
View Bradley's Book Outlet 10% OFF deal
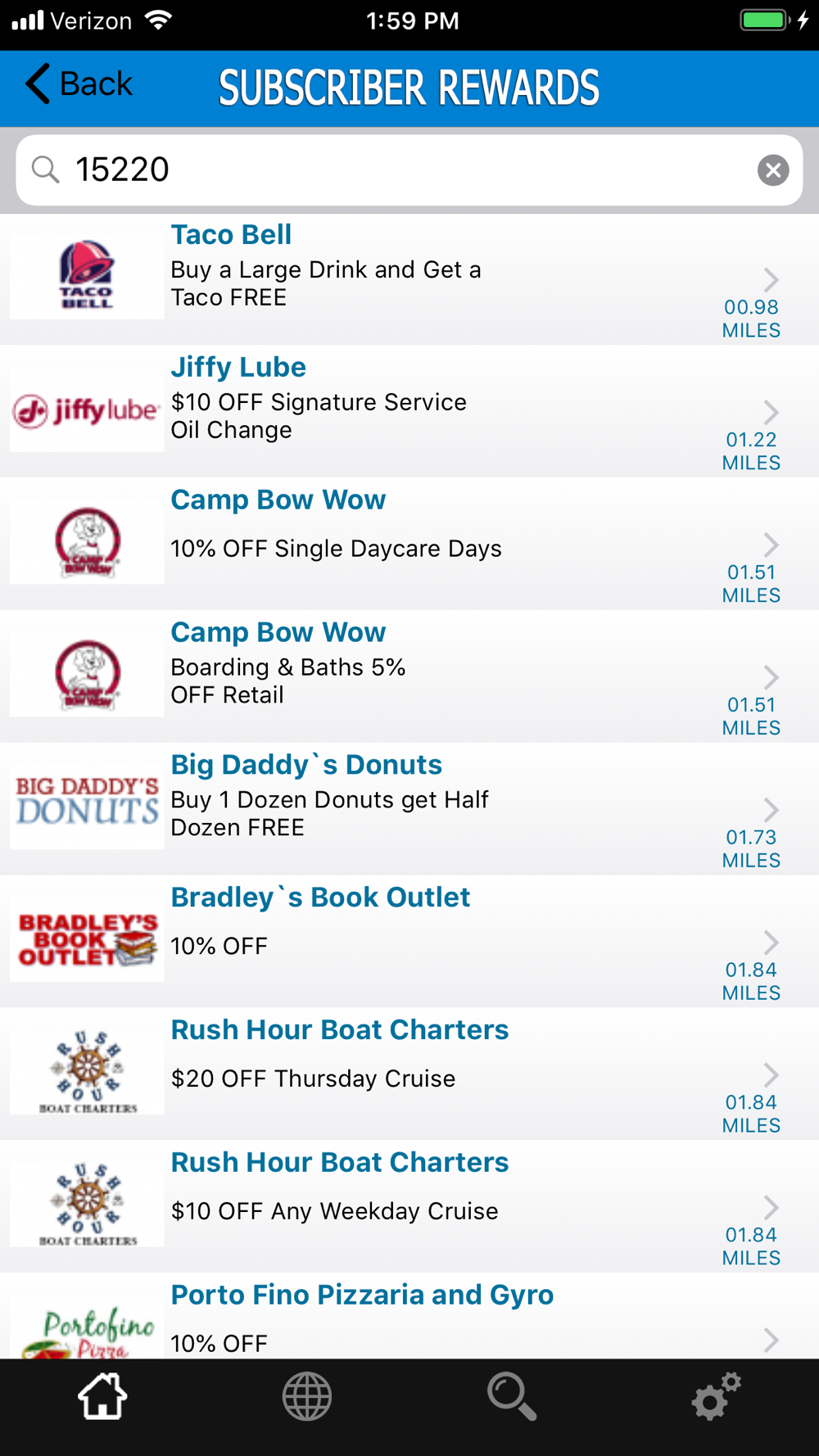409,942
